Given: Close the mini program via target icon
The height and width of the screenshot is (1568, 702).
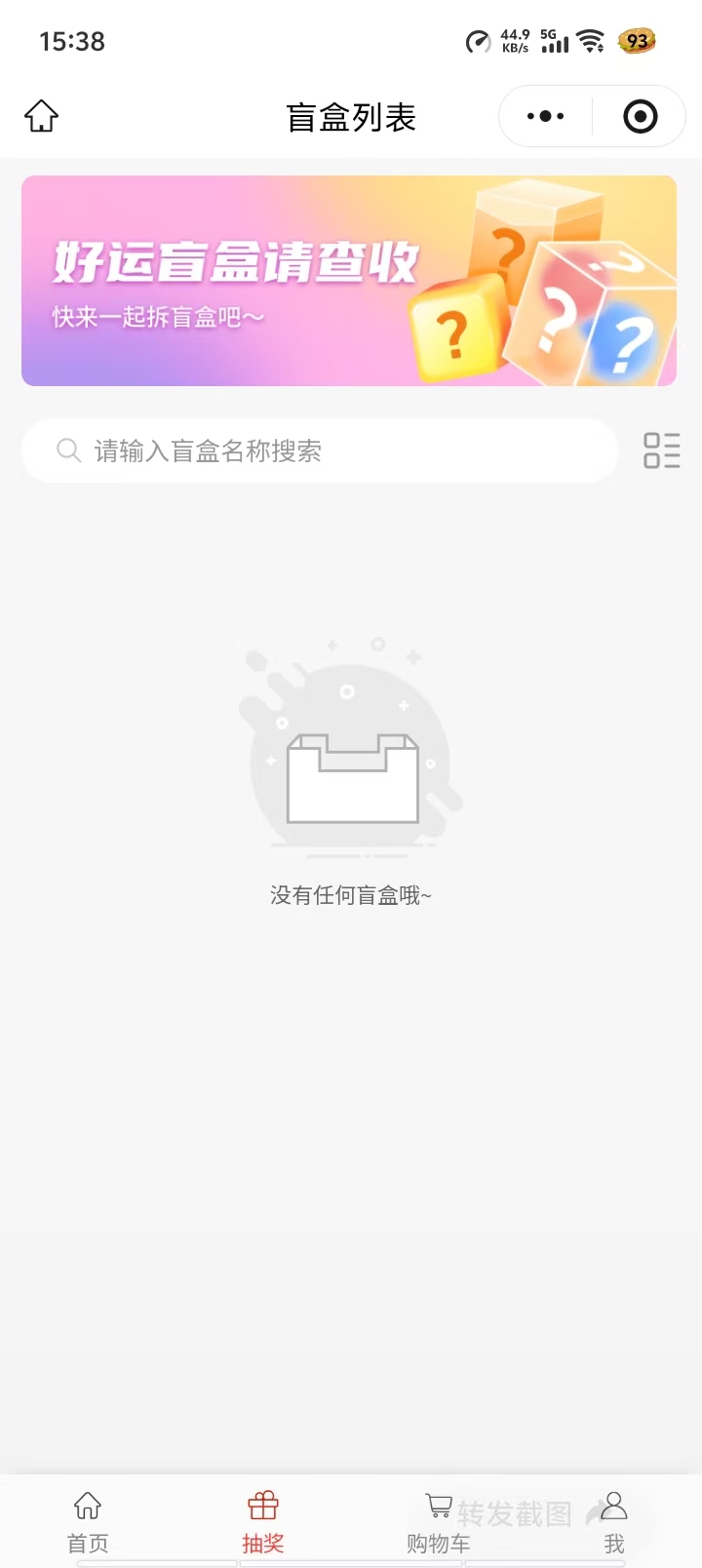Looking at the screenshot, I should pos(640,116).
